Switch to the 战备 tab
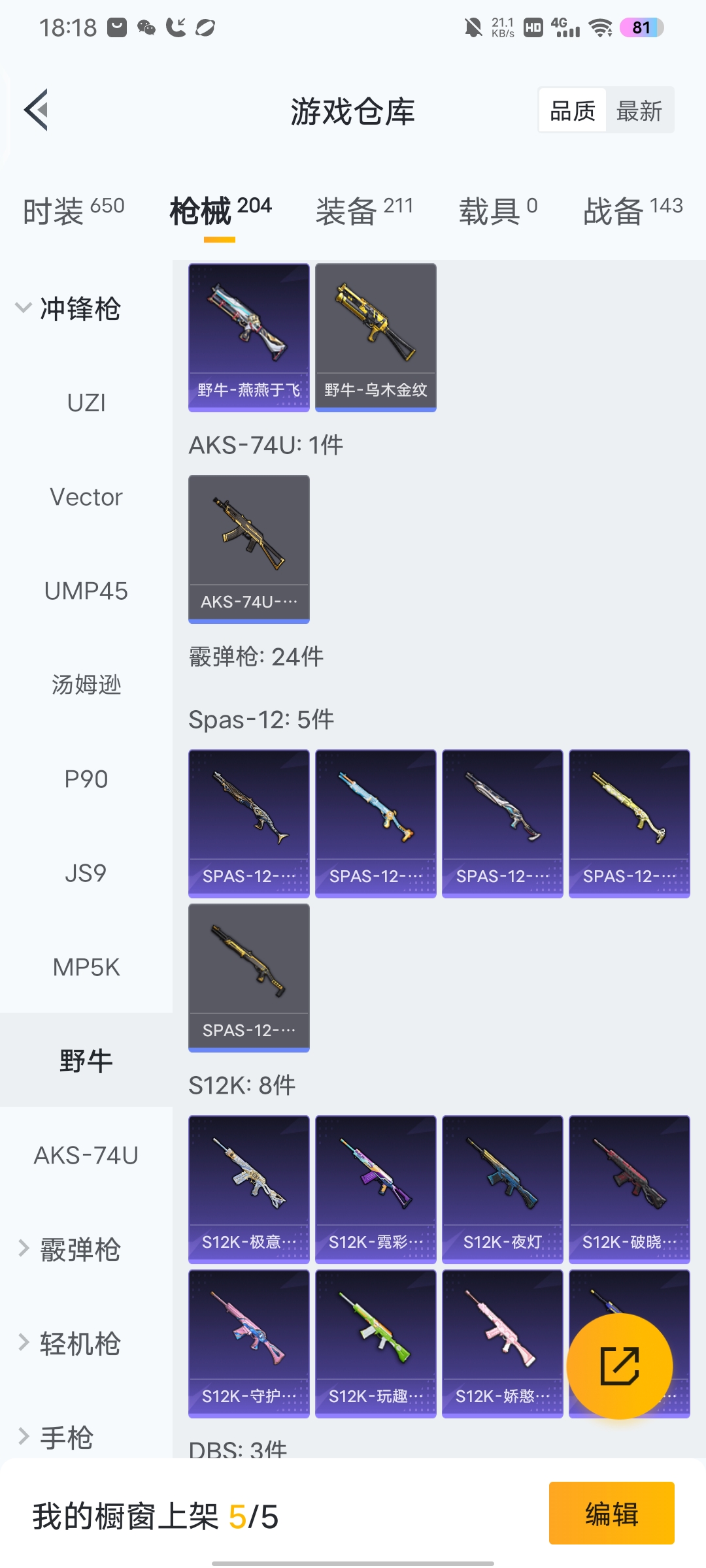This screenshot has height=1568, width=706. (x=632, y=210)
